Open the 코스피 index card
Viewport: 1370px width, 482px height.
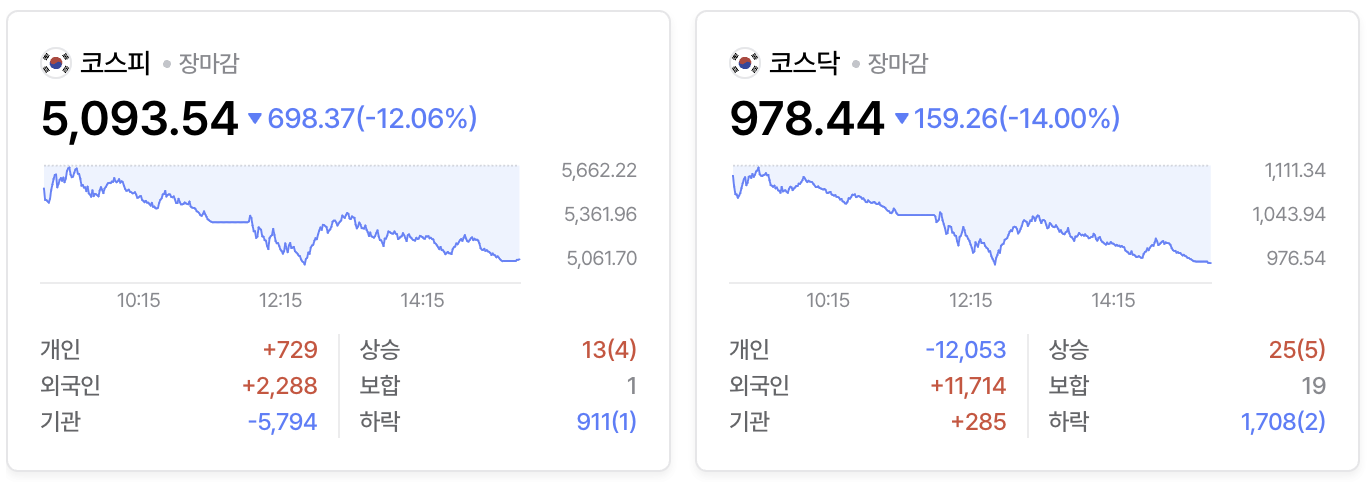[x=115, y=64]
